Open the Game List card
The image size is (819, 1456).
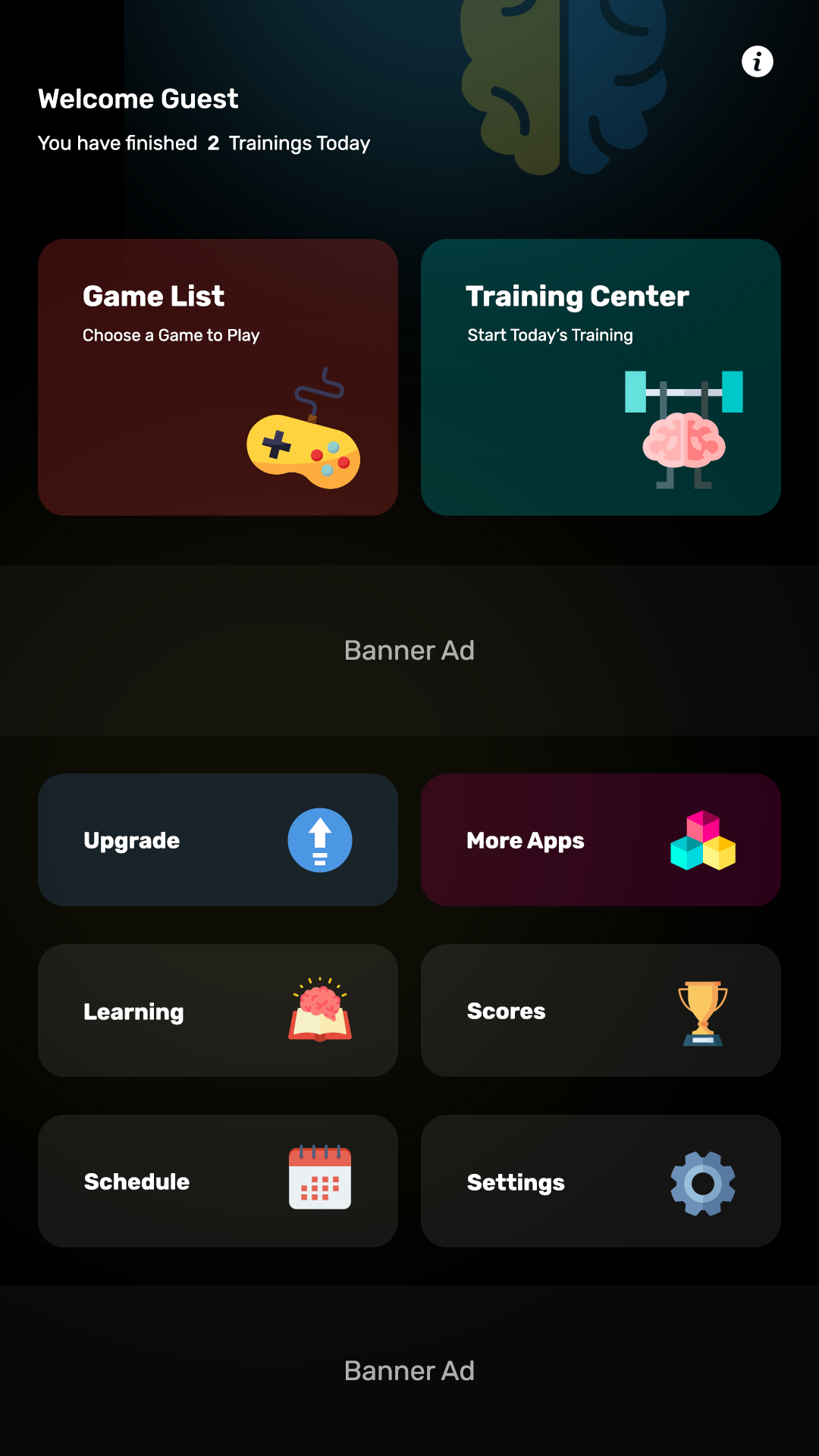[x=218, y=377]
